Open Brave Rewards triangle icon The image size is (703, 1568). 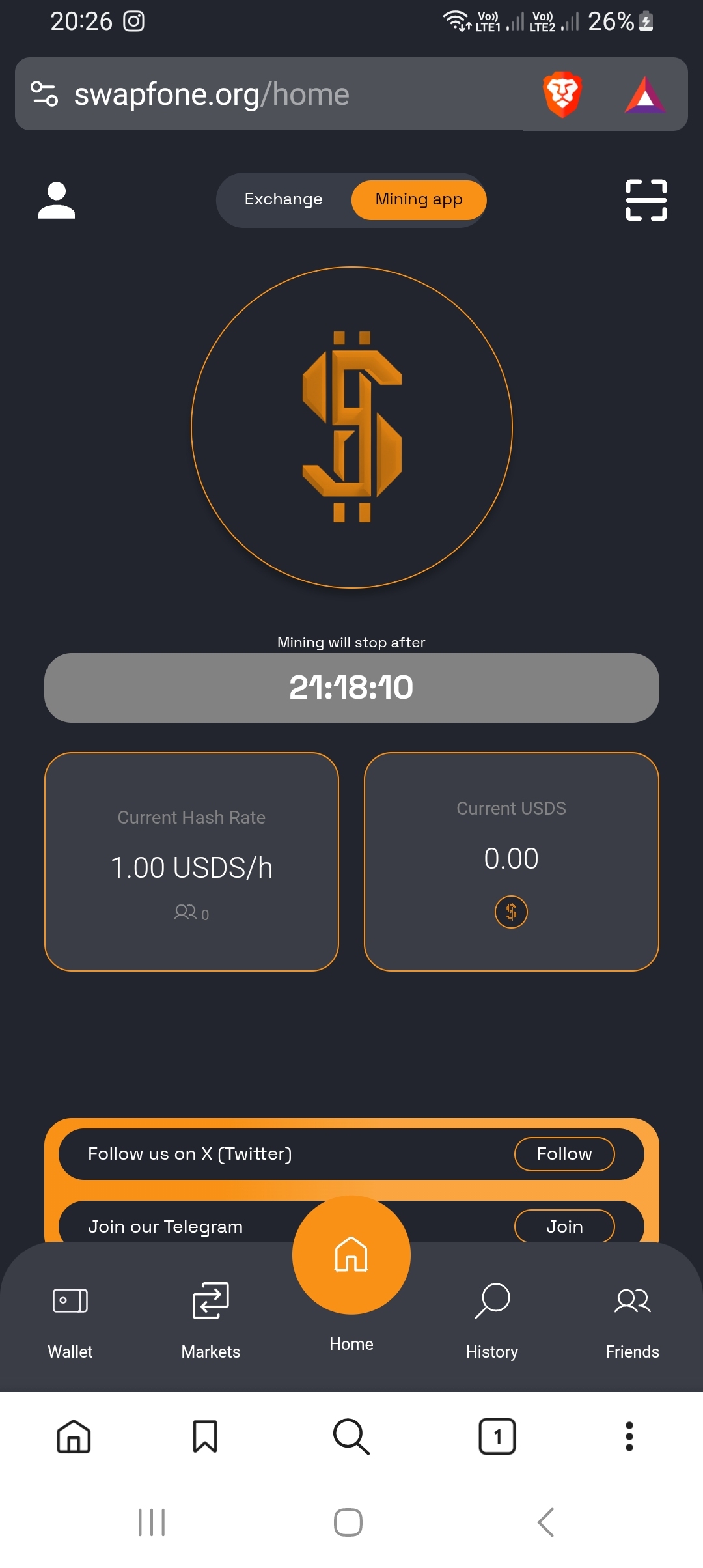click(644, 95)
